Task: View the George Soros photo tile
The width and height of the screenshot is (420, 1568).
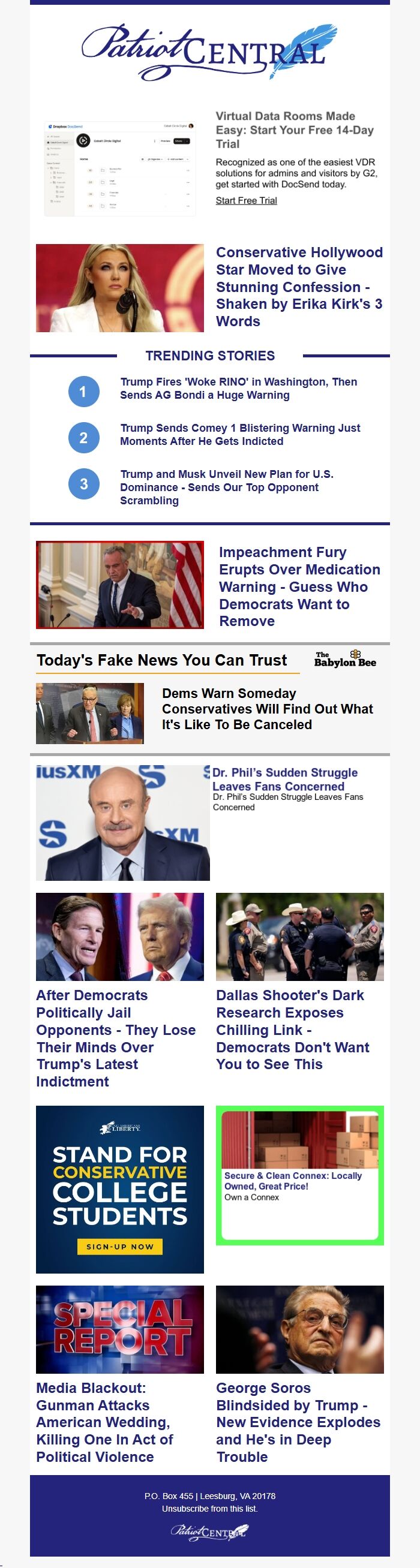Action: coord(299,1329)
